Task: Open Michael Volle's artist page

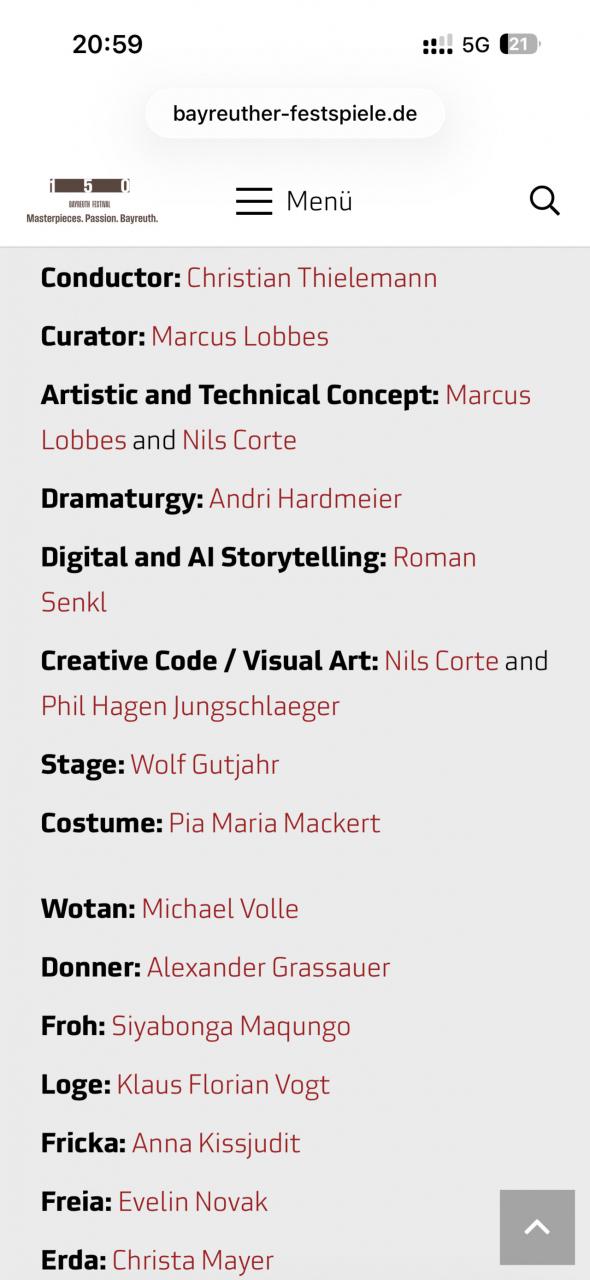Action: 220,909
